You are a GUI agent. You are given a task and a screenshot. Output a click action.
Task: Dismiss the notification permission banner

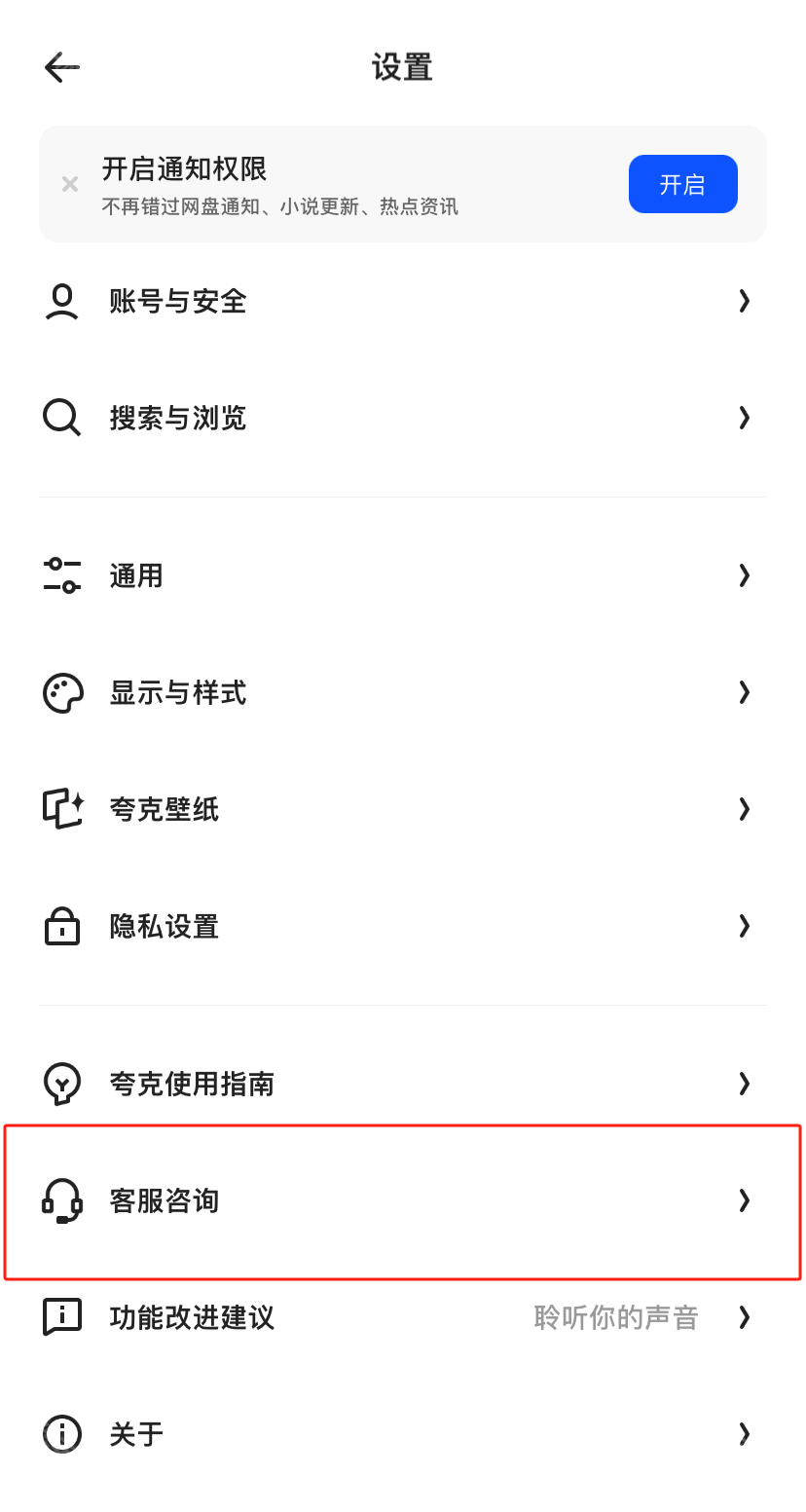pos(68,183)
